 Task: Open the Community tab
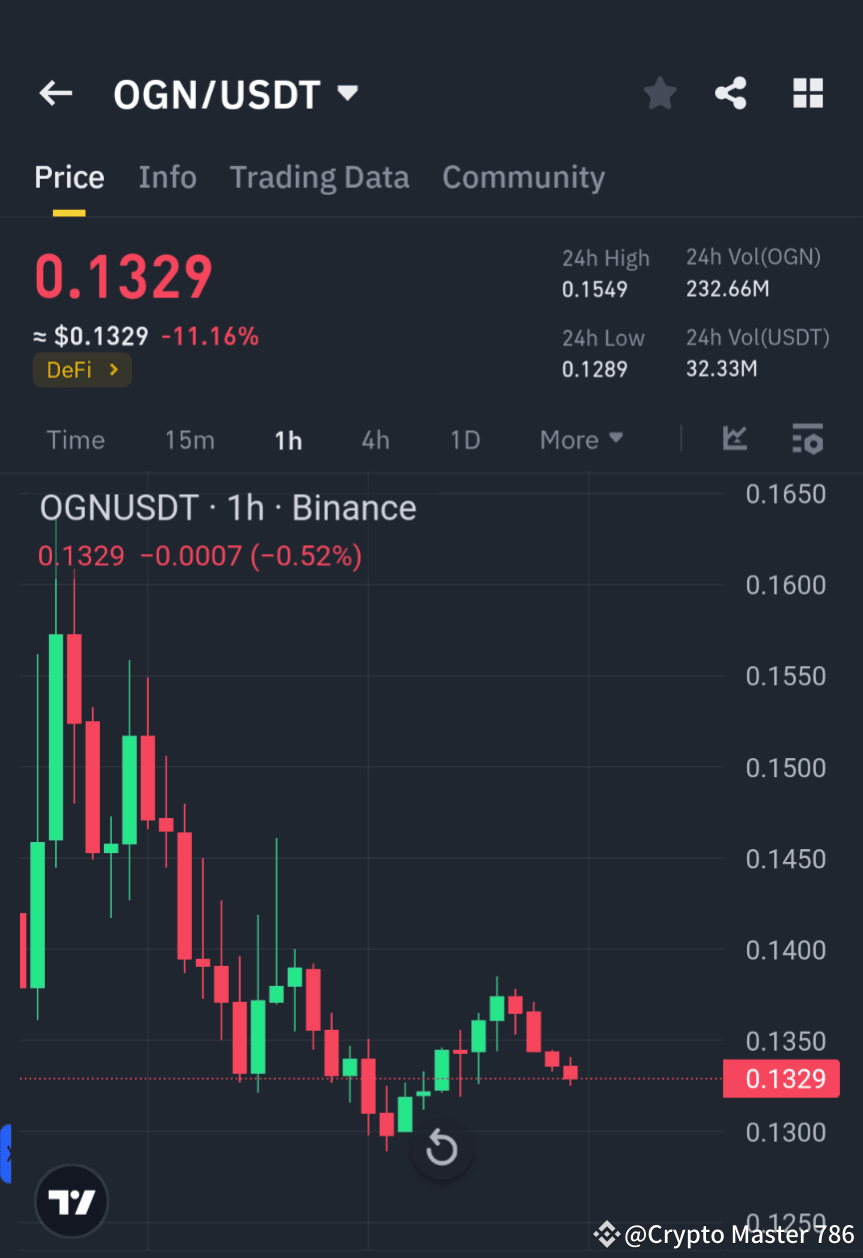(523, 177)
